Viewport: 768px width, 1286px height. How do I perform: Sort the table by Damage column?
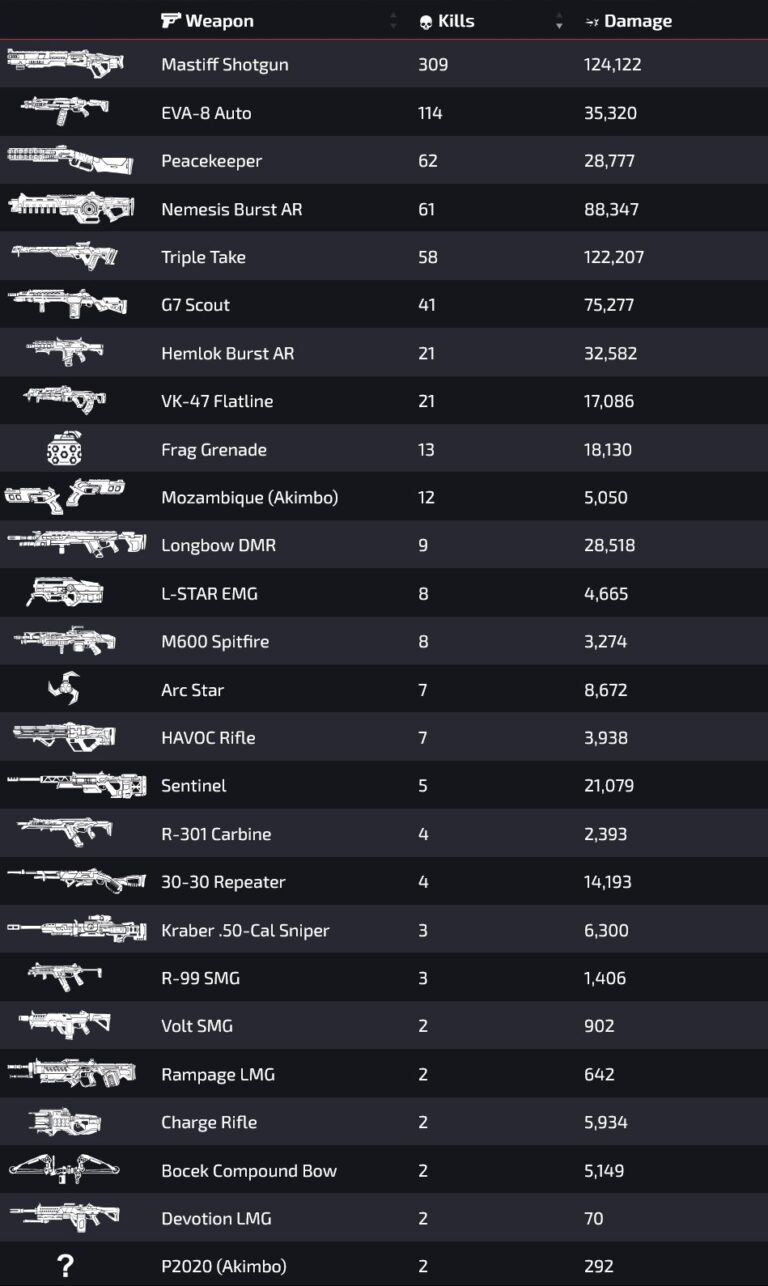(x=637, y=21)
